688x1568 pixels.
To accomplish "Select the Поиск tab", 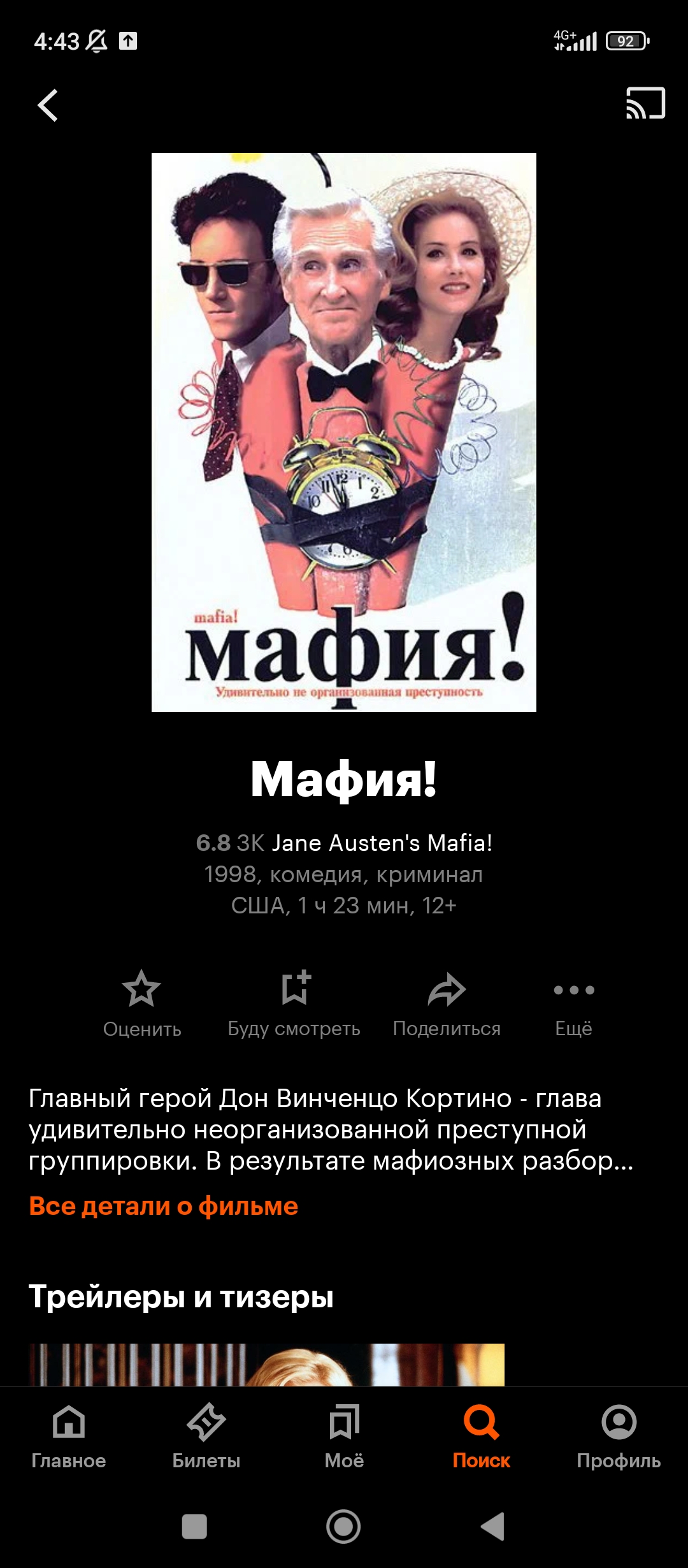I will point(482,1434).
